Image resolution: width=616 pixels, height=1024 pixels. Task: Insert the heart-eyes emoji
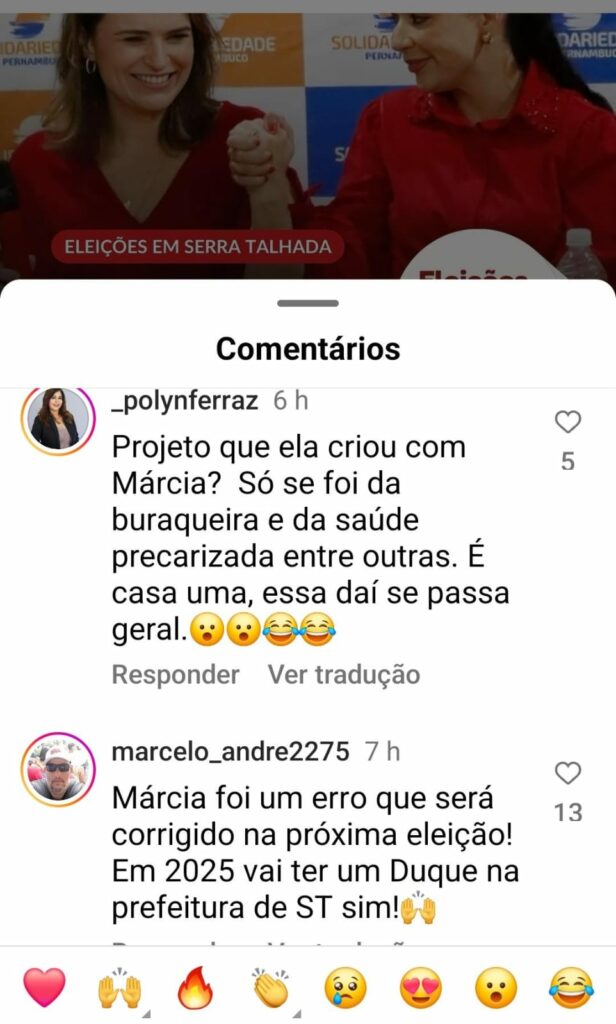tap(421, 987)
